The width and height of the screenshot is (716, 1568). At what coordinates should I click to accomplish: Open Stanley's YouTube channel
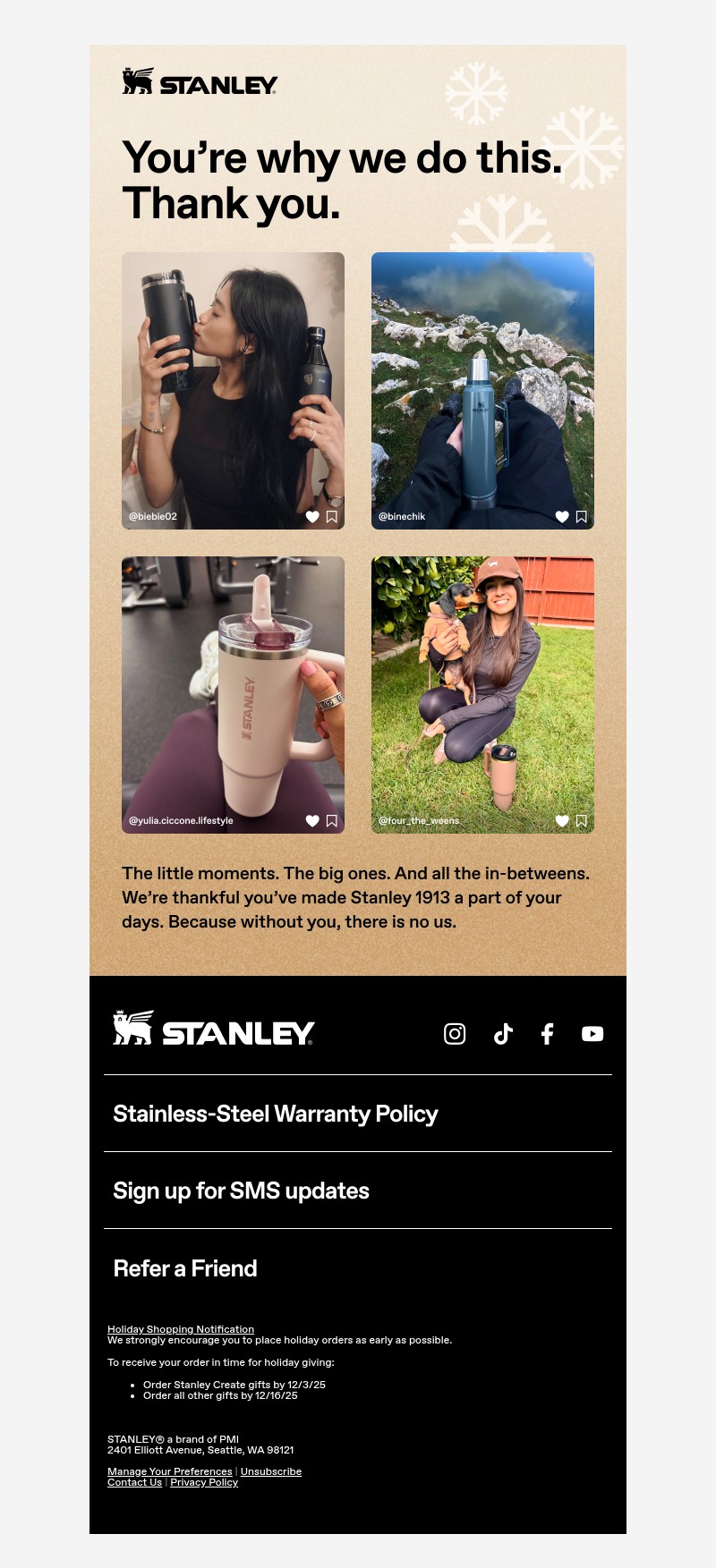click(592, 1033)
